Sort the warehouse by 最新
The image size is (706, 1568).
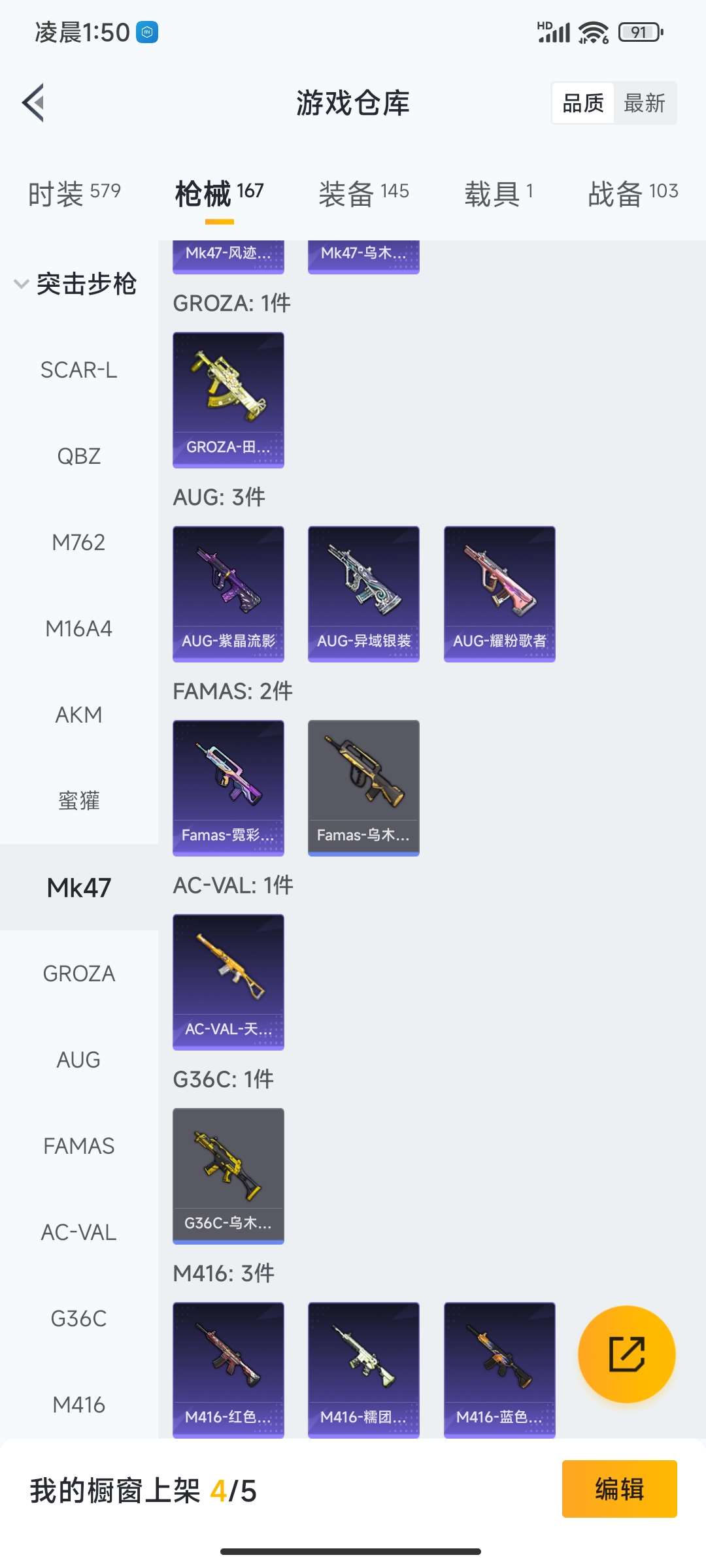(644, 103)
